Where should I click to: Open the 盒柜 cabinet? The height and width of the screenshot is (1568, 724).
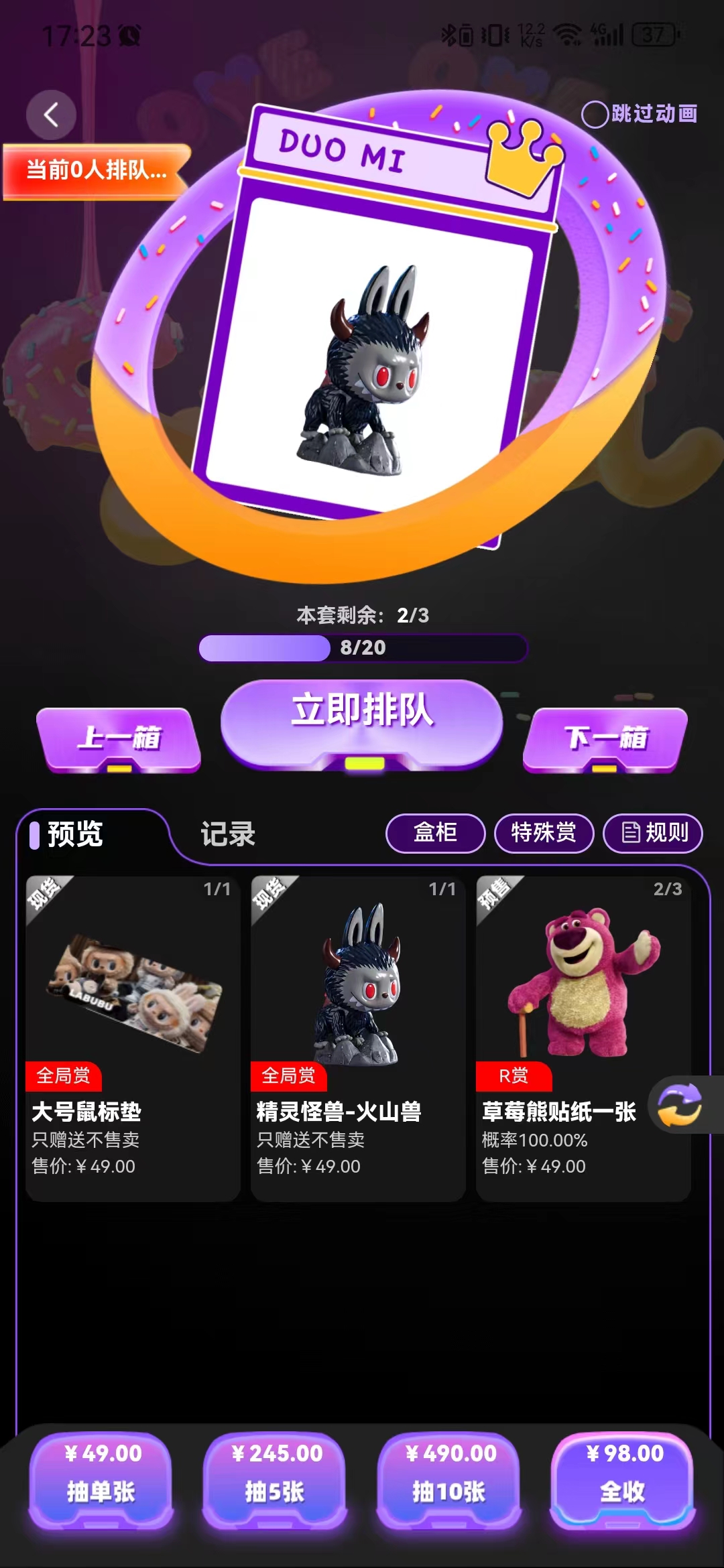(436, 833)
